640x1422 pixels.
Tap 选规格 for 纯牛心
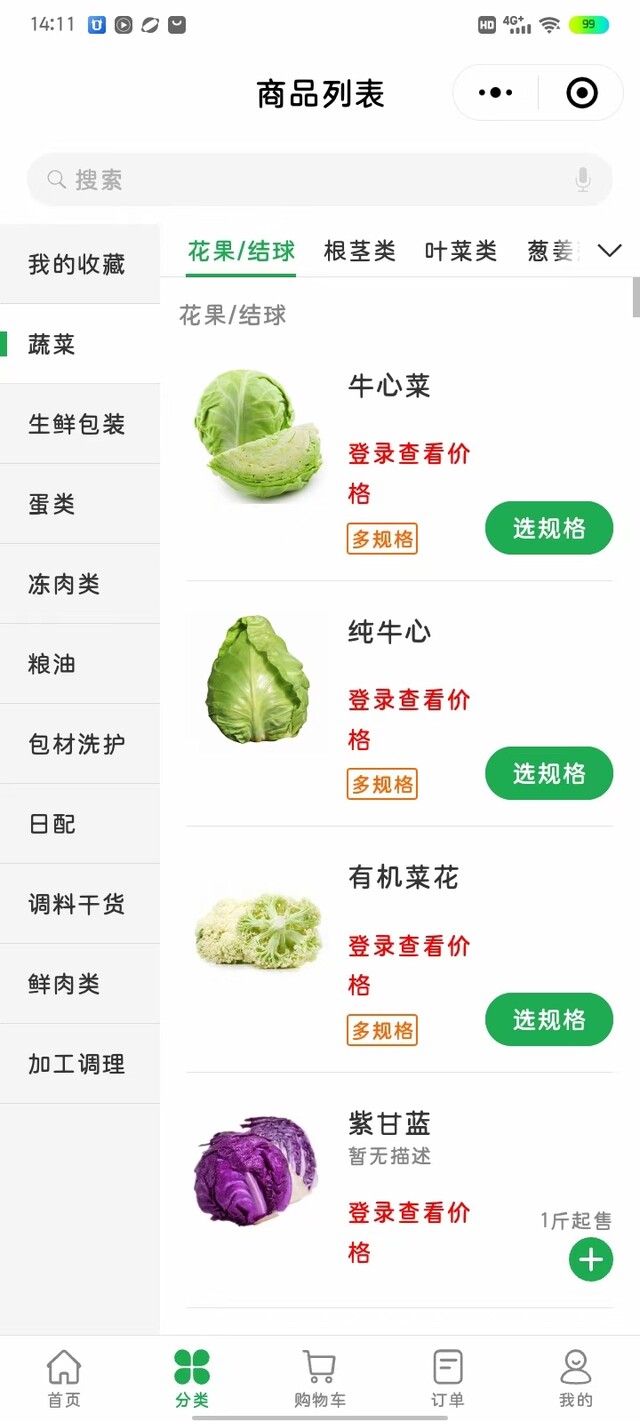point(549,773)
